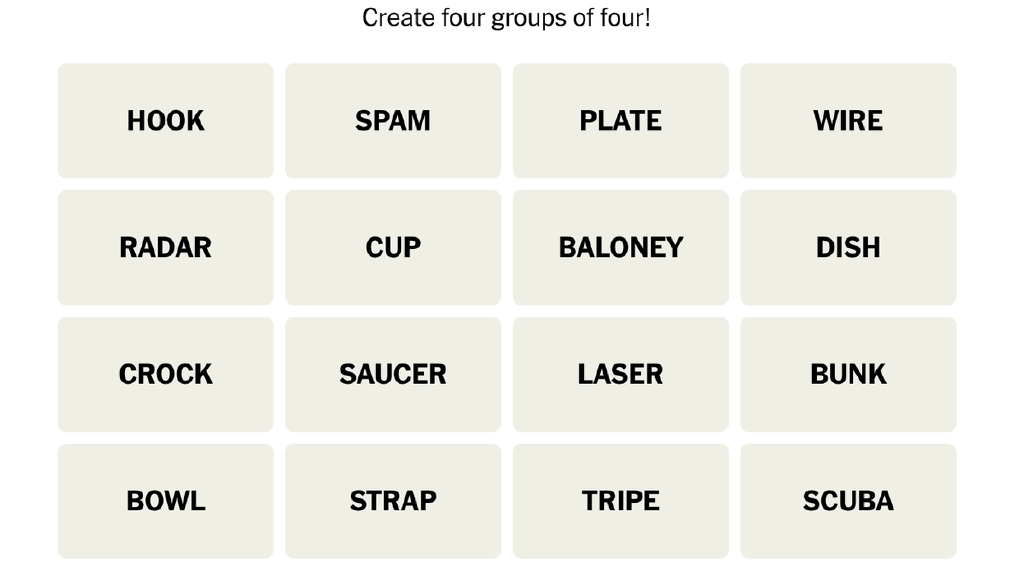Viewport: 1024px width, 576px height.
Task: Select the CROCK word tile
Action: (165, 374)
